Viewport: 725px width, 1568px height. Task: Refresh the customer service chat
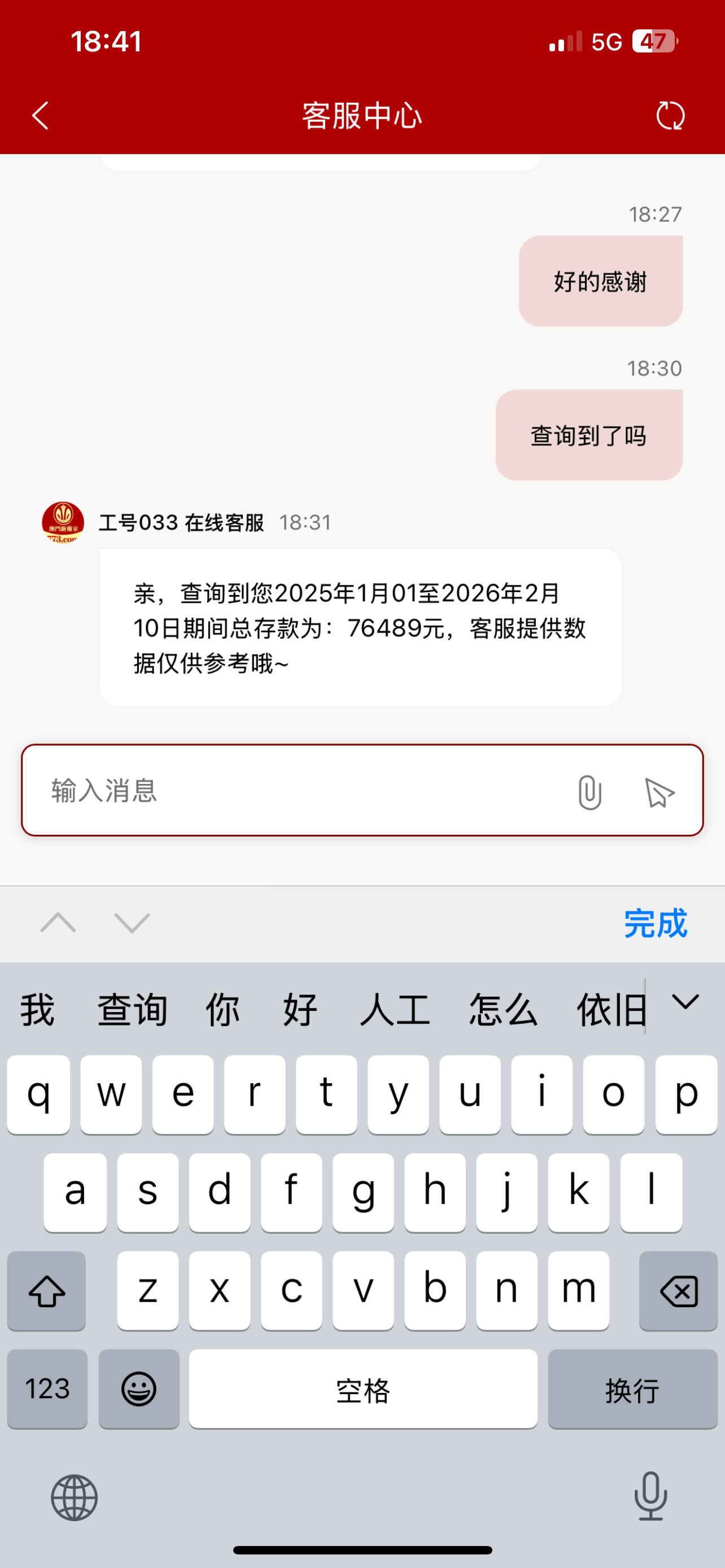coord(670,116)
